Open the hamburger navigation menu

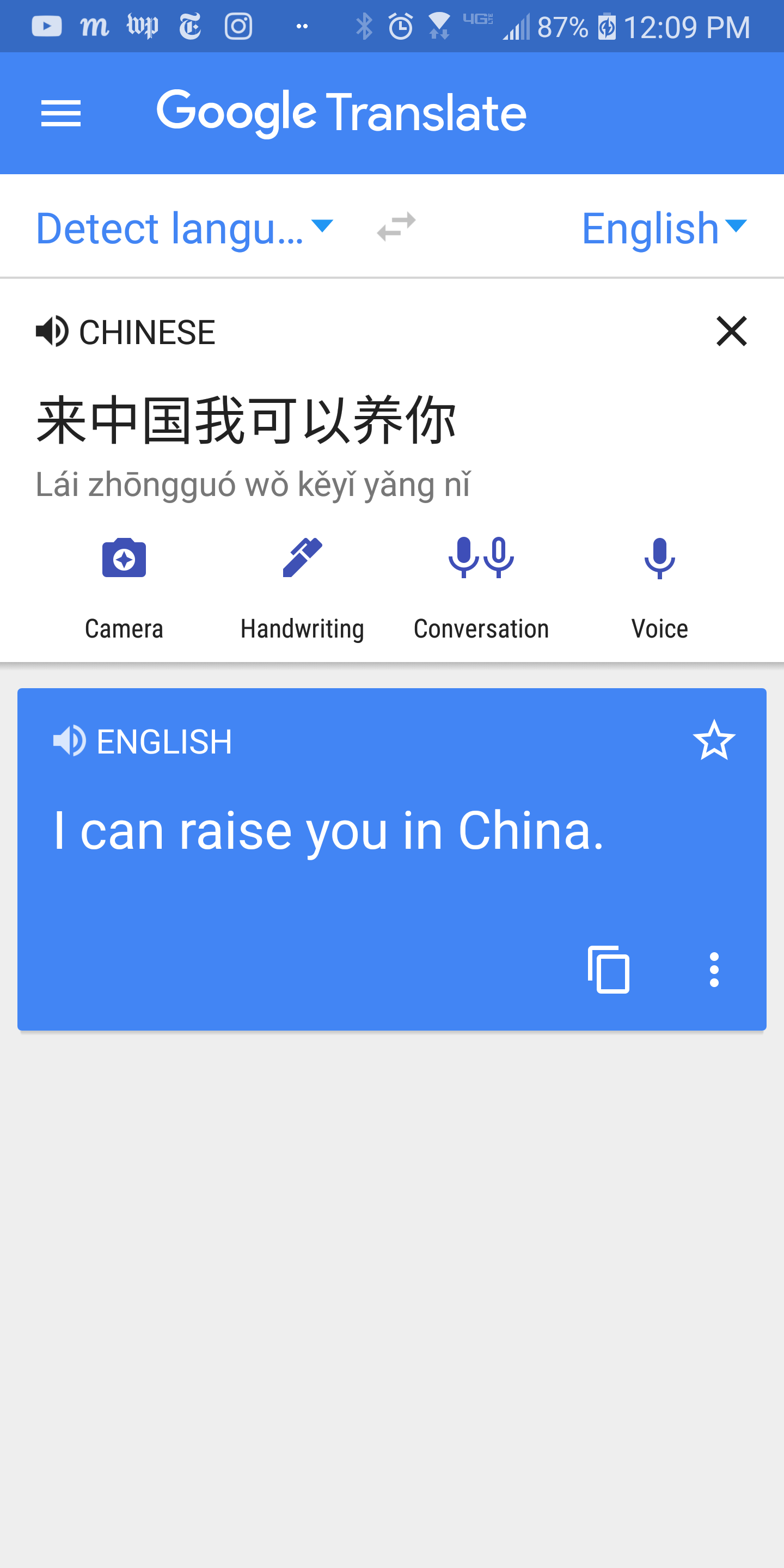[x=61, y=113]
